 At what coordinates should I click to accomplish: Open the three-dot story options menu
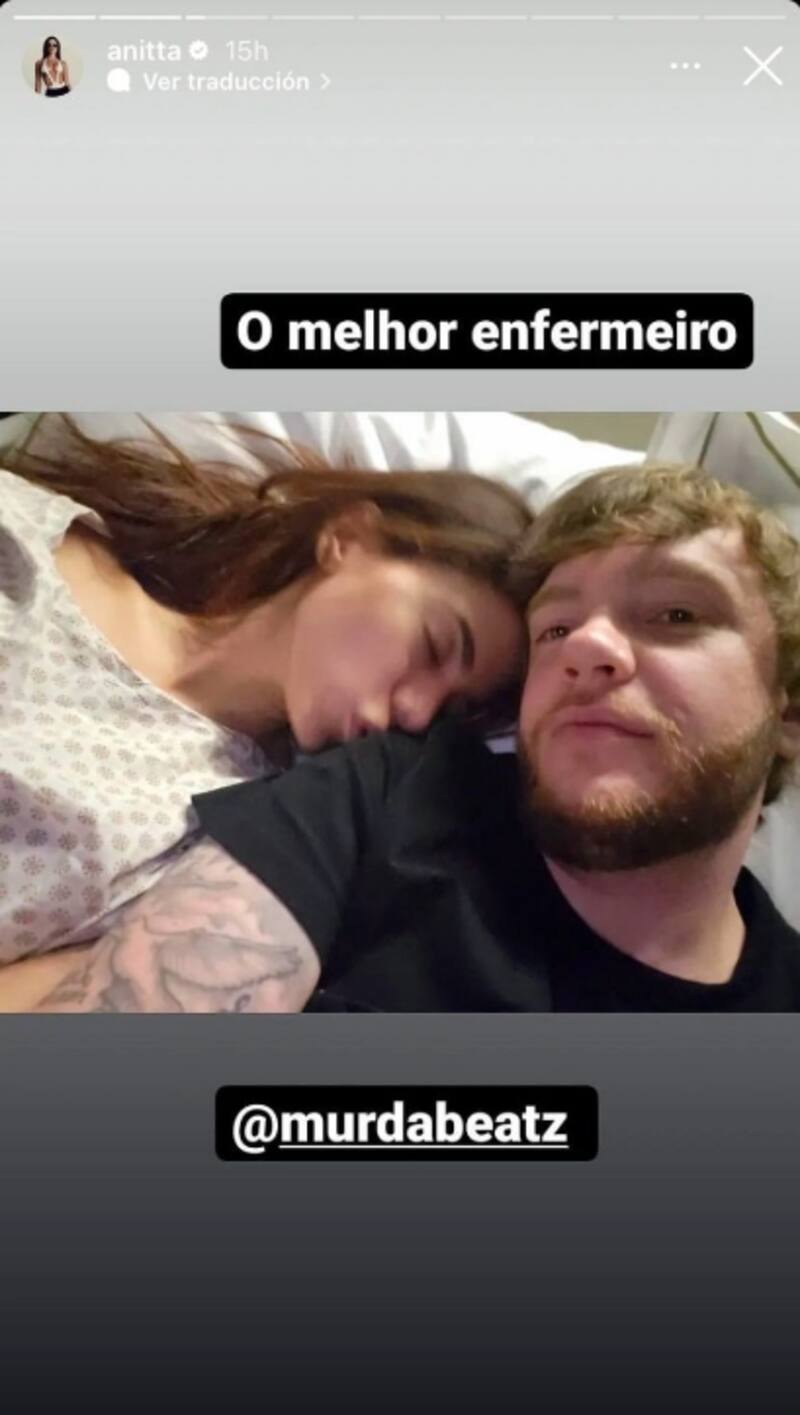(685, 66)
